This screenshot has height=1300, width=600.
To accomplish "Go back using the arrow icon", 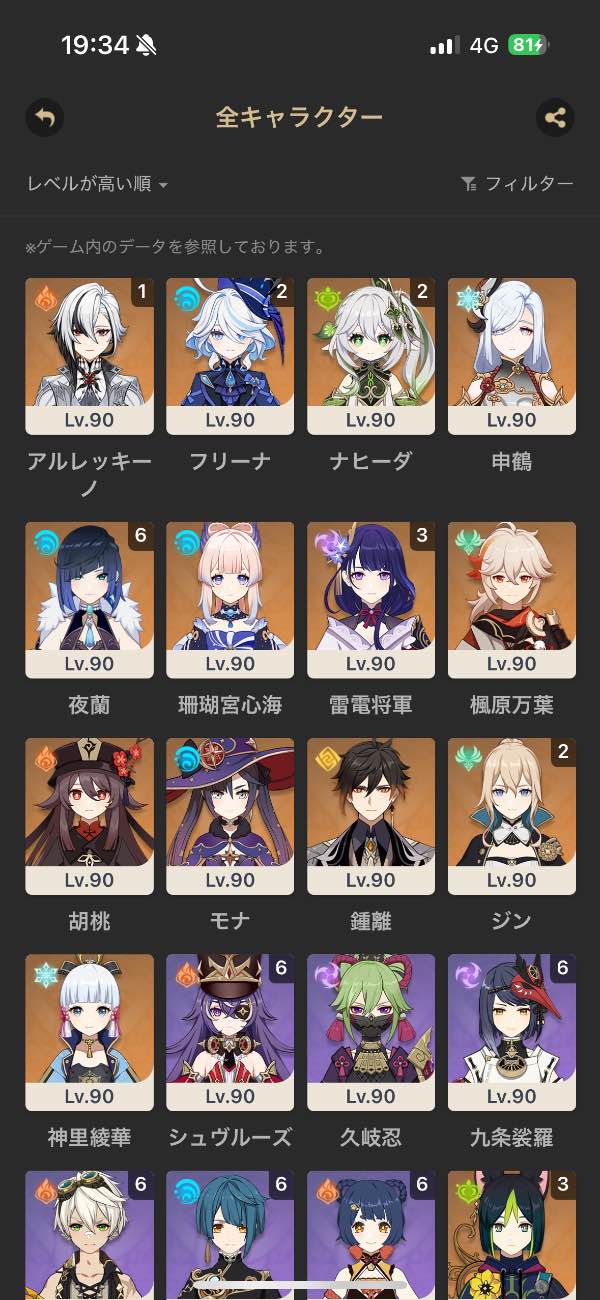I will pyautogui.click(x=44, y=118).
